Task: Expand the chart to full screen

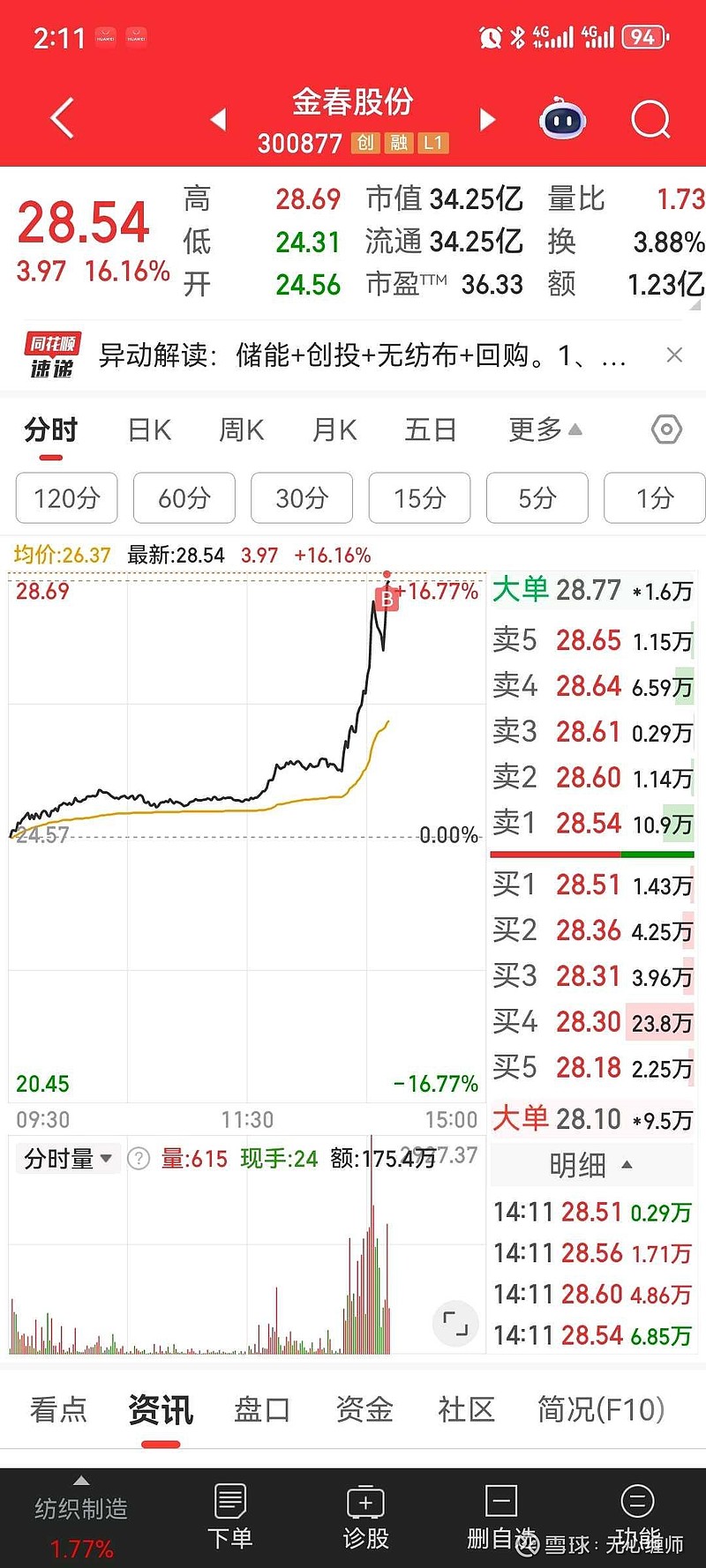Action: (455, 1323)
